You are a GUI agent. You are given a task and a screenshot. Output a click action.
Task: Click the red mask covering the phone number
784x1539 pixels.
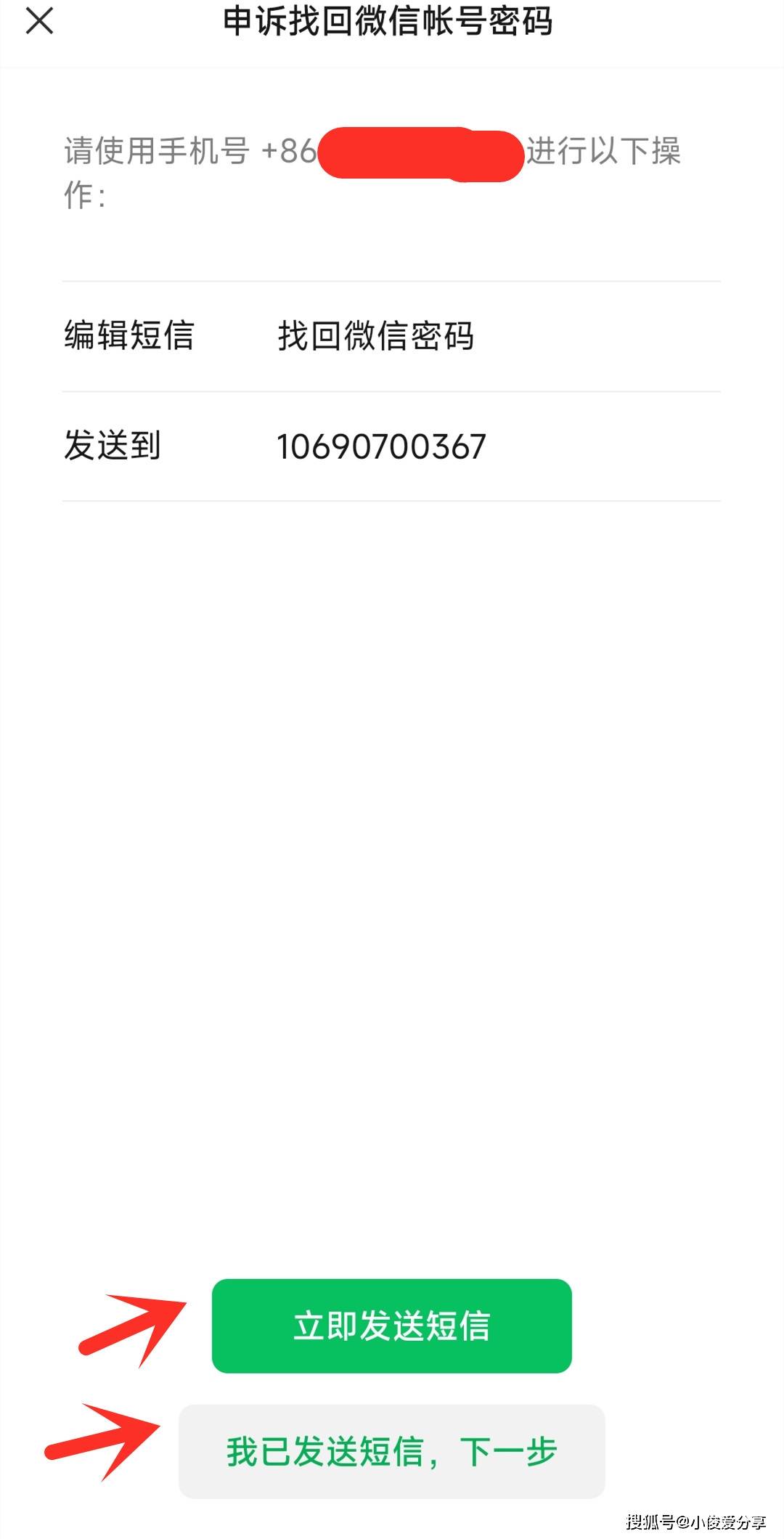click(x=417, y=152)
